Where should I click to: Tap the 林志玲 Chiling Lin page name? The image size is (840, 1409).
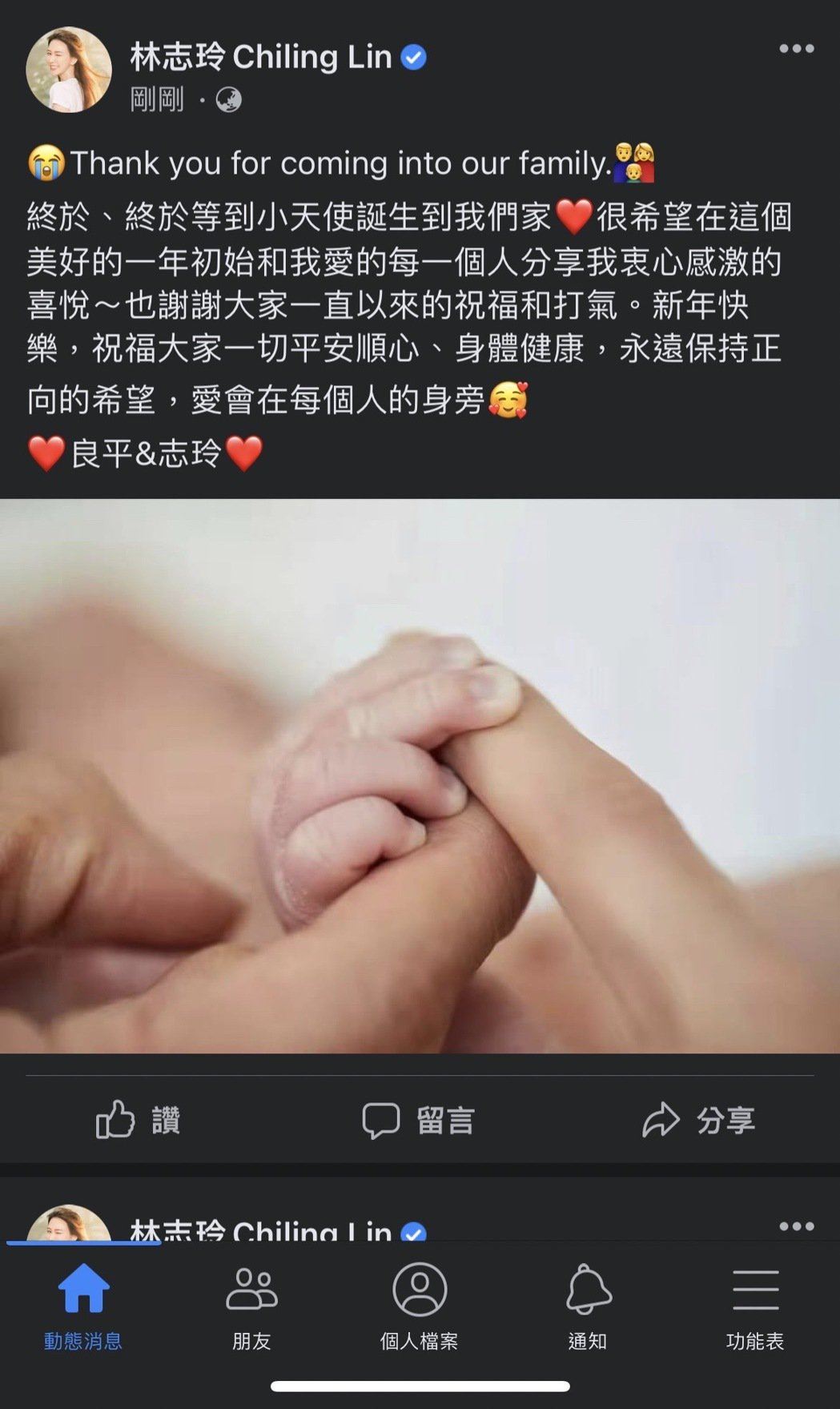[261, 57]
